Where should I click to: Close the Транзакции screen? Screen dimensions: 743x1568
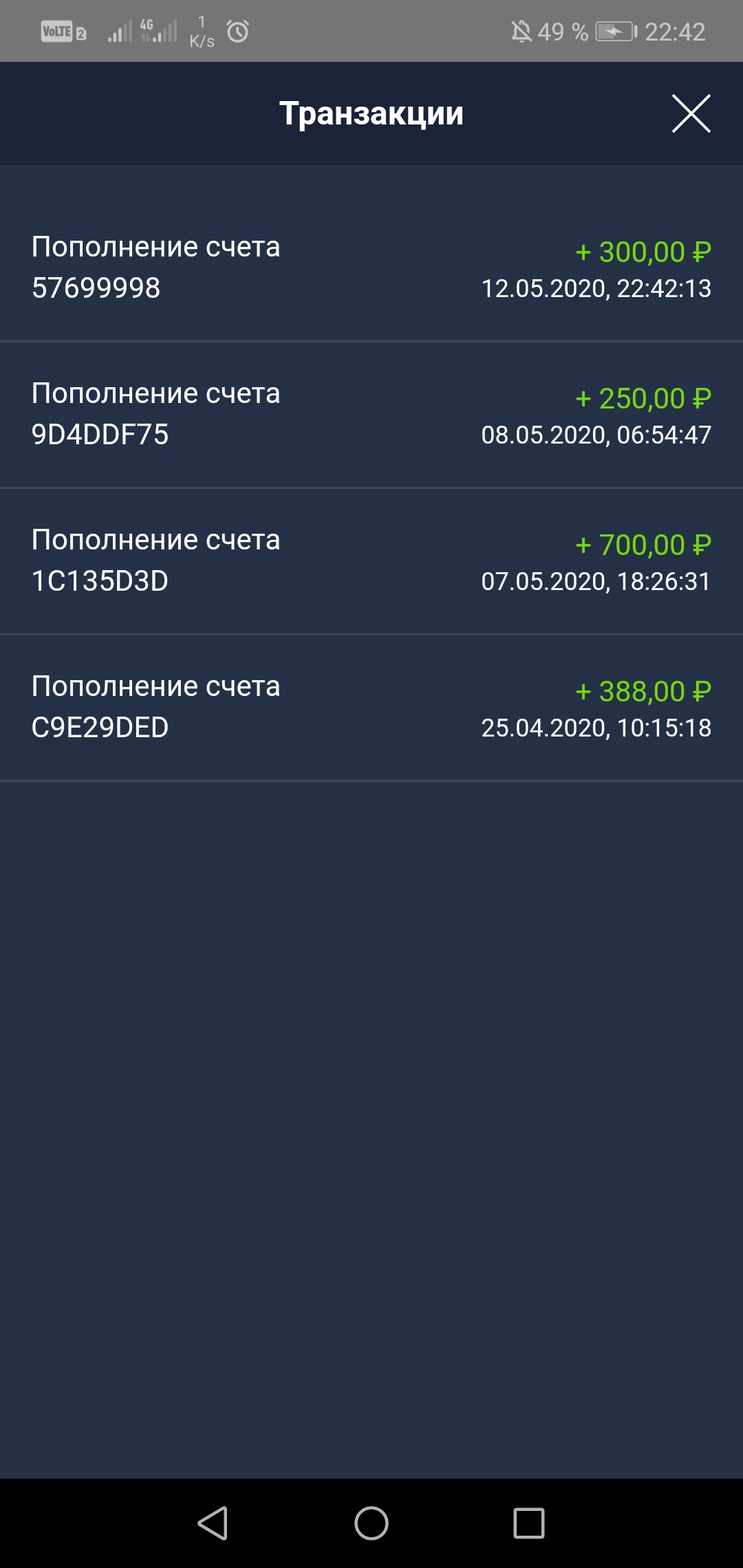tap(691, 113)
